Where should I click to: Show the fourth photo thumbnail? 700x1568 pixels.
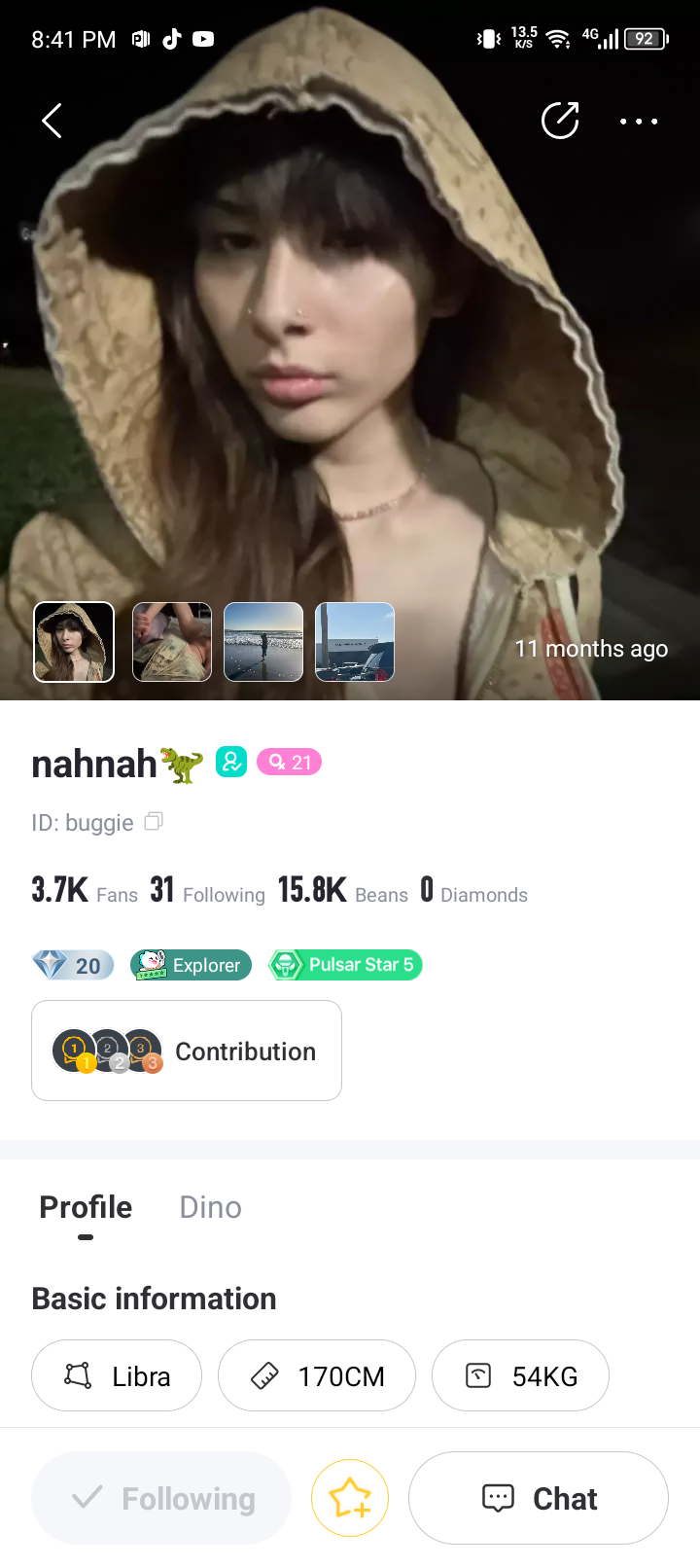tap(355, 642)
